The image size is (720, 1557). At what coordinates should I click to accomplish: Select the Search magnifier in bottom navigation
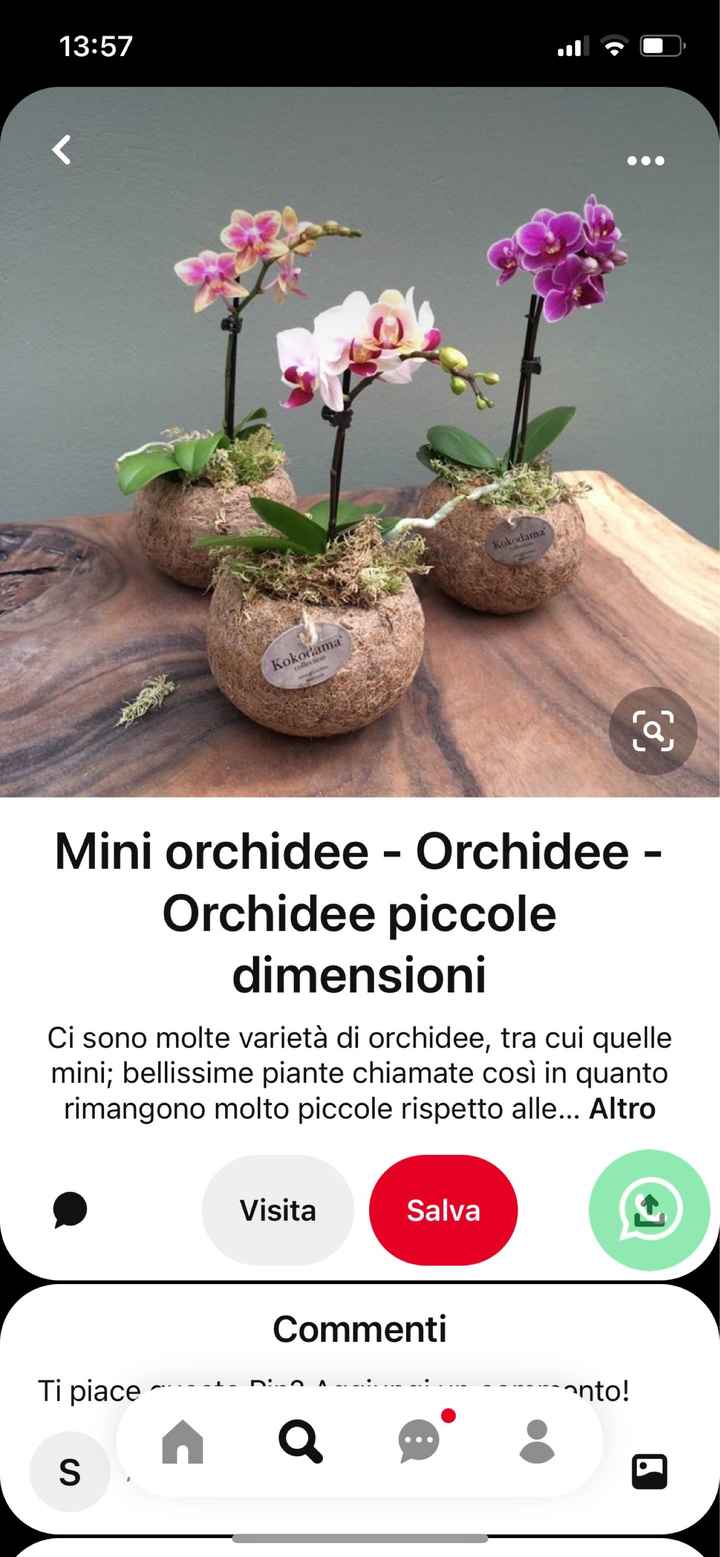click(x=300, y=1442)
